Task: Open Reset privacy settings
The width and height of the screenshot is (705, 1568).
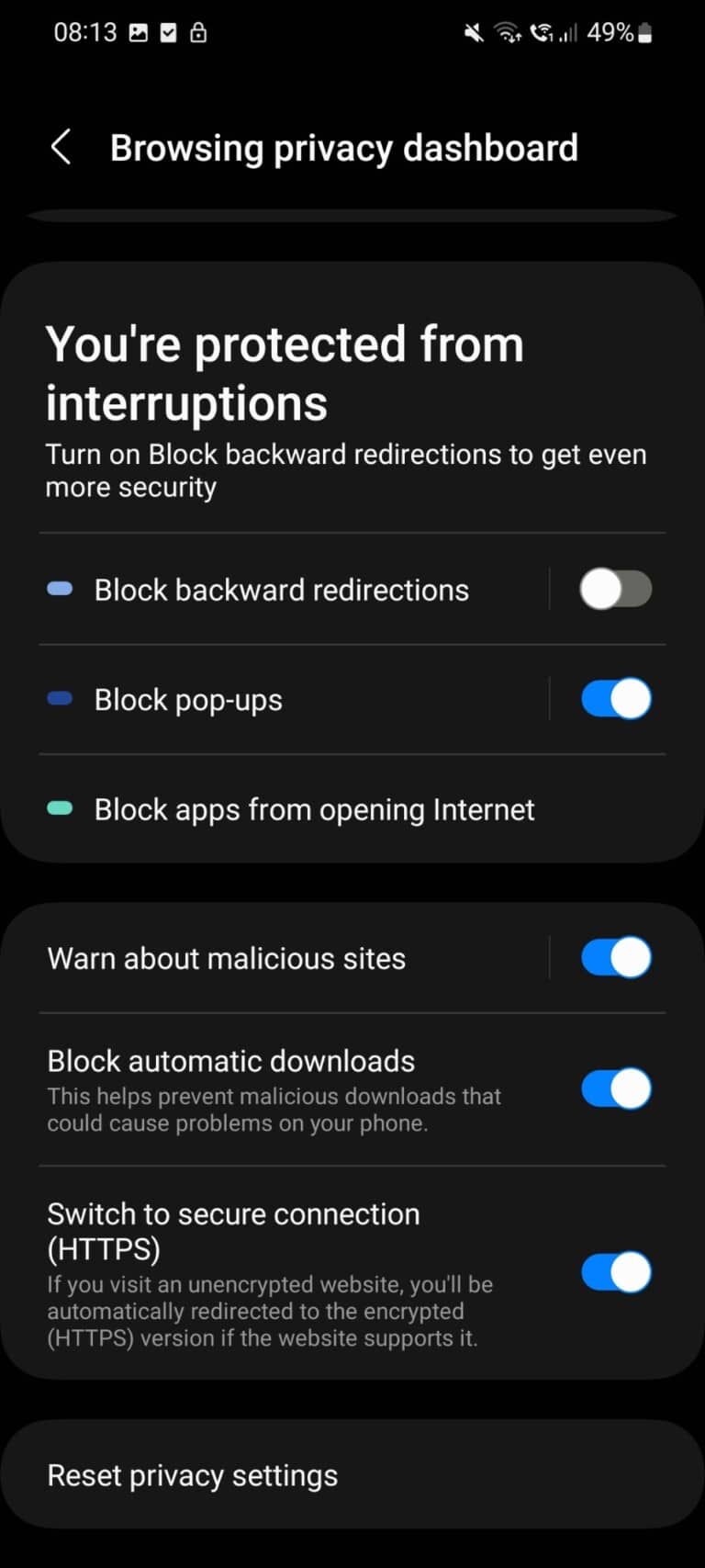Action: [x=352, y=1474]
